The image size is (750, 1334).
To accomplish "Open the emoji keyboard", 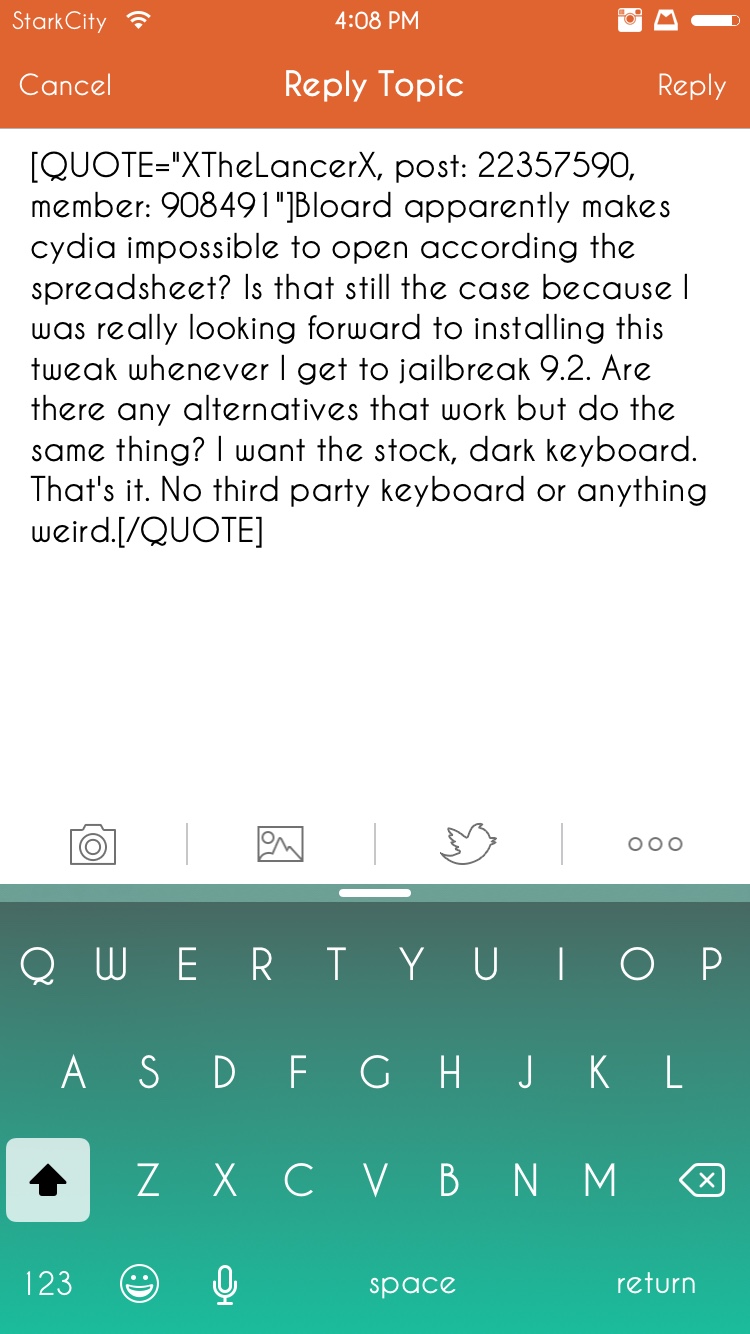I will coord(139,1283).
